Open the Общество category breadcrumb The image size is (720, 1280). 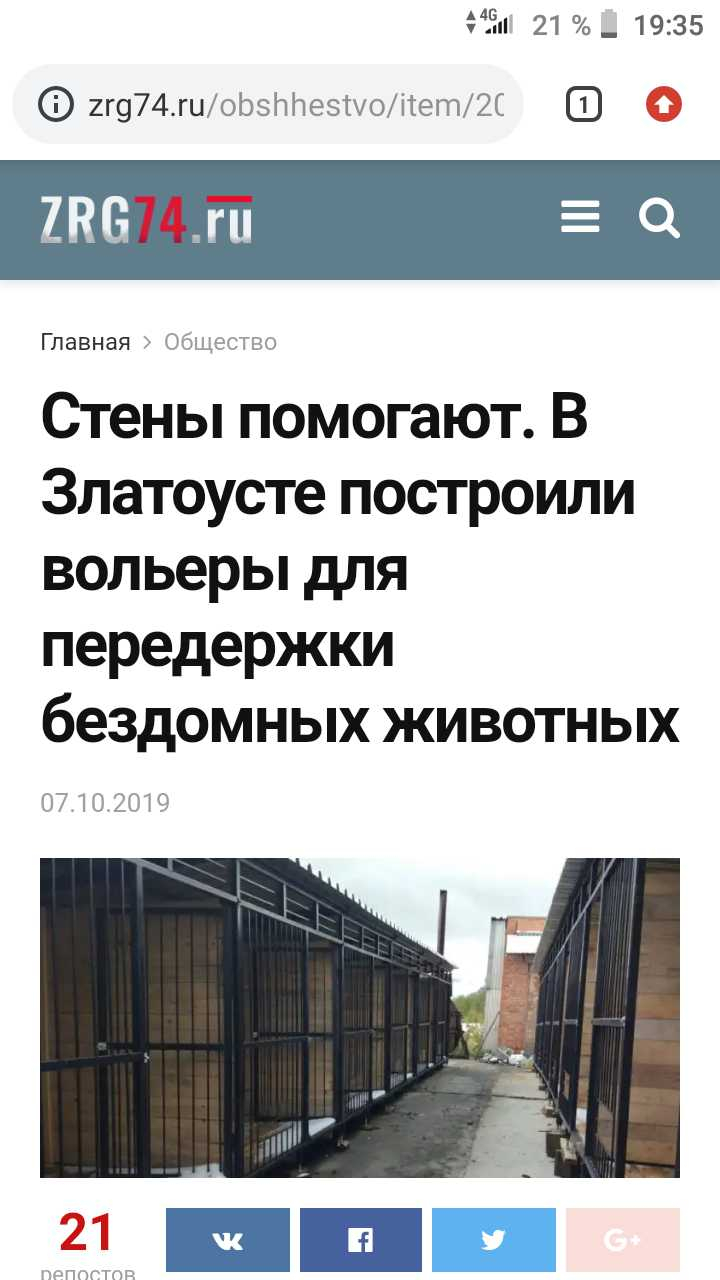220,342
